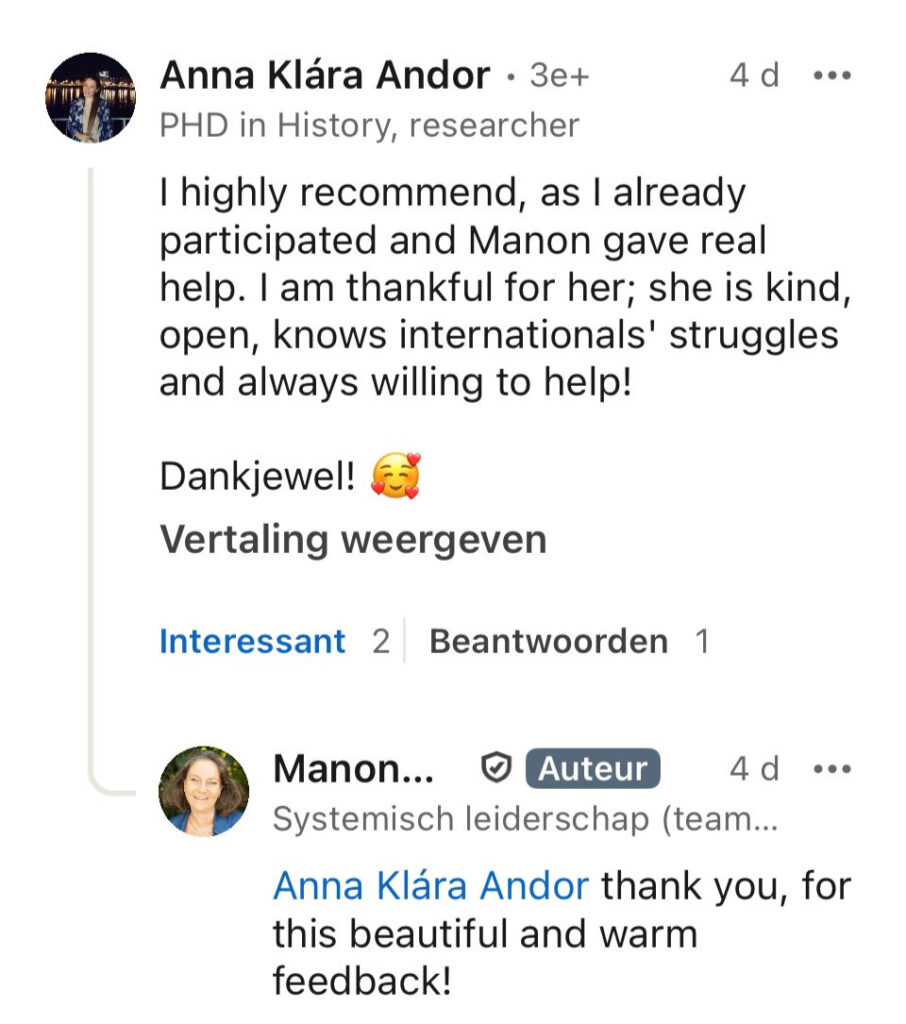Screen dimensions: 906x1024
Task: Click Beantwoorden to reply to Anna's comment
Action: click(549, 642)
